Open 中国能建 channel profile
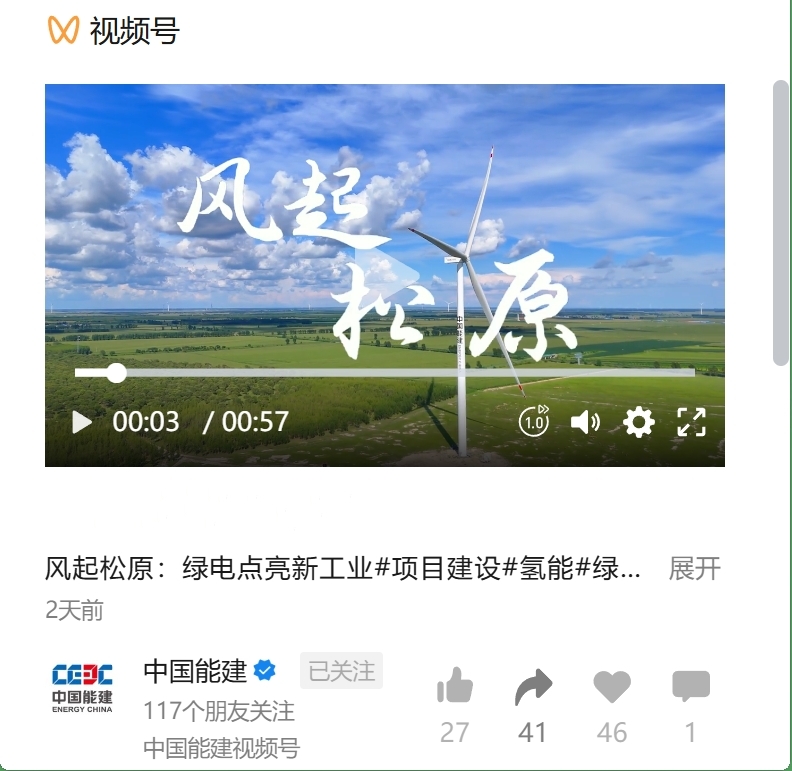The height and width of the screenshot is (771, 792). point(195,670)
